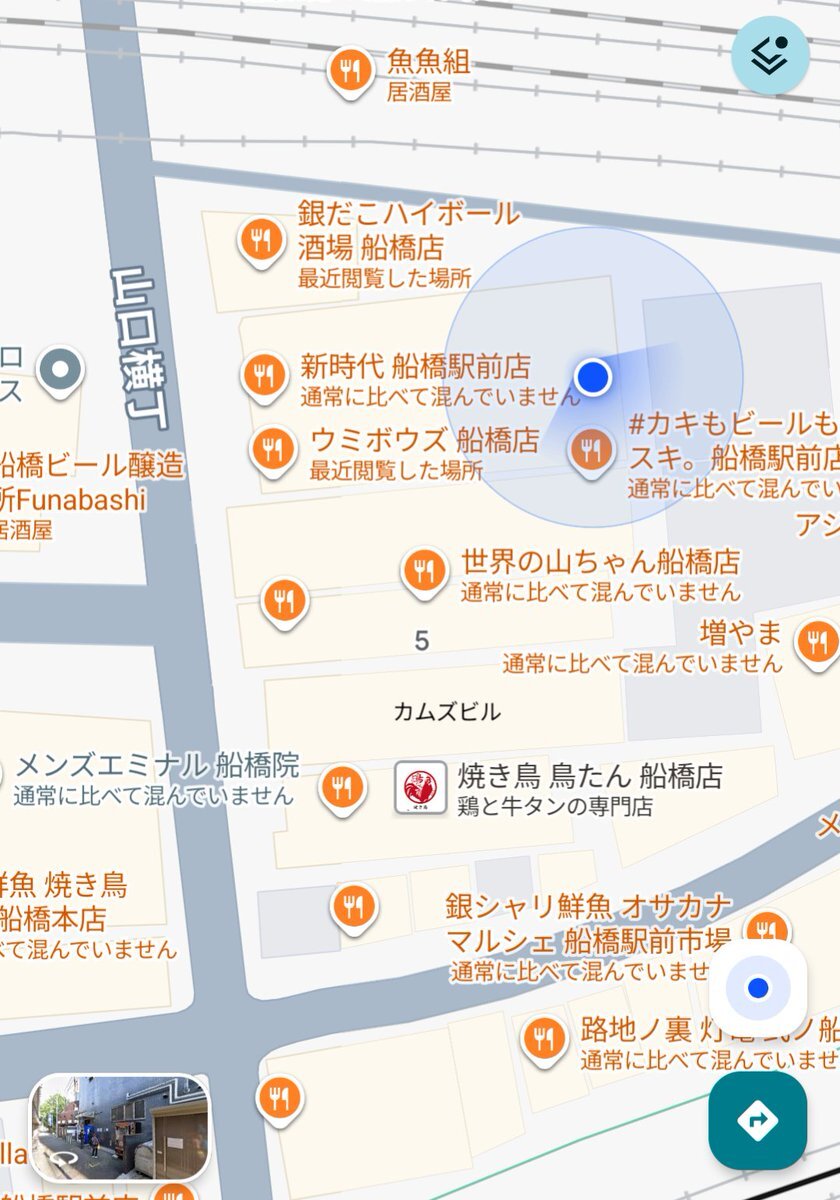Open the map layers button
The height and width of the screenshot is (1200, 840).
pos(770,56)
